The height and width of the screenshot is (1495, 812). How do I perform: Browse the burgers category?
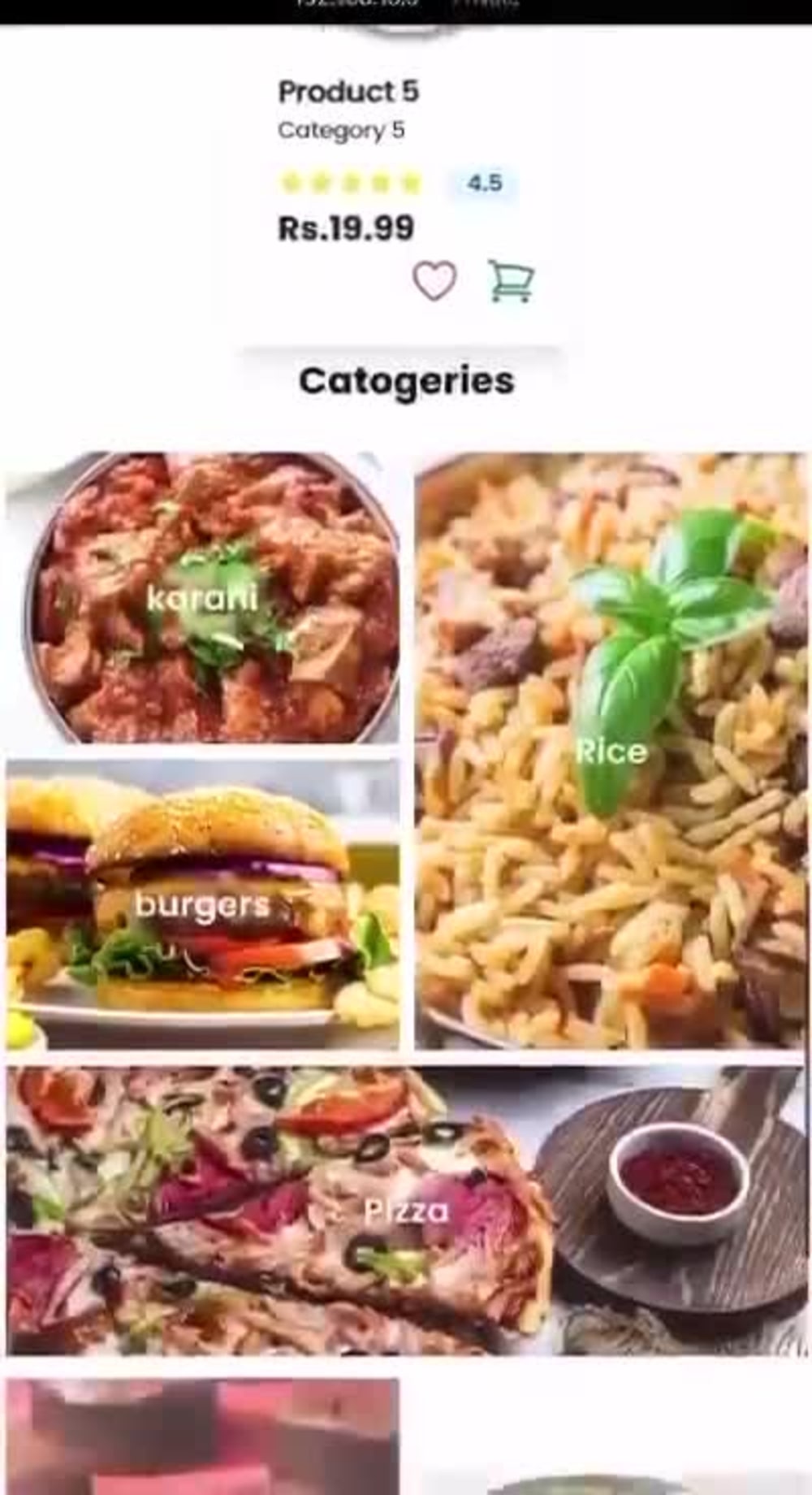(203, 904)
